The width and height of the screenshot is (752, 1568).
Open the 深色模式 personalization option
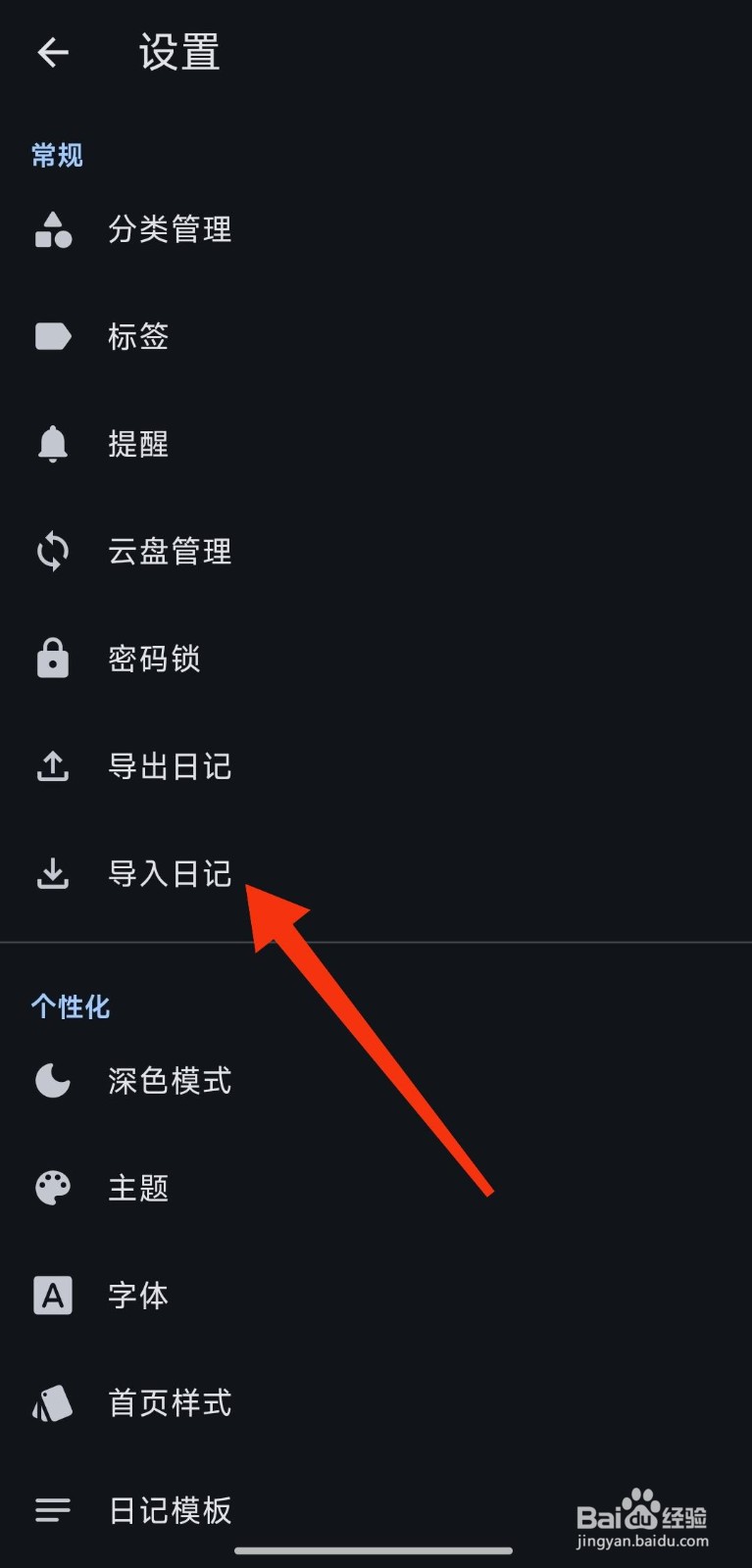170,1081
